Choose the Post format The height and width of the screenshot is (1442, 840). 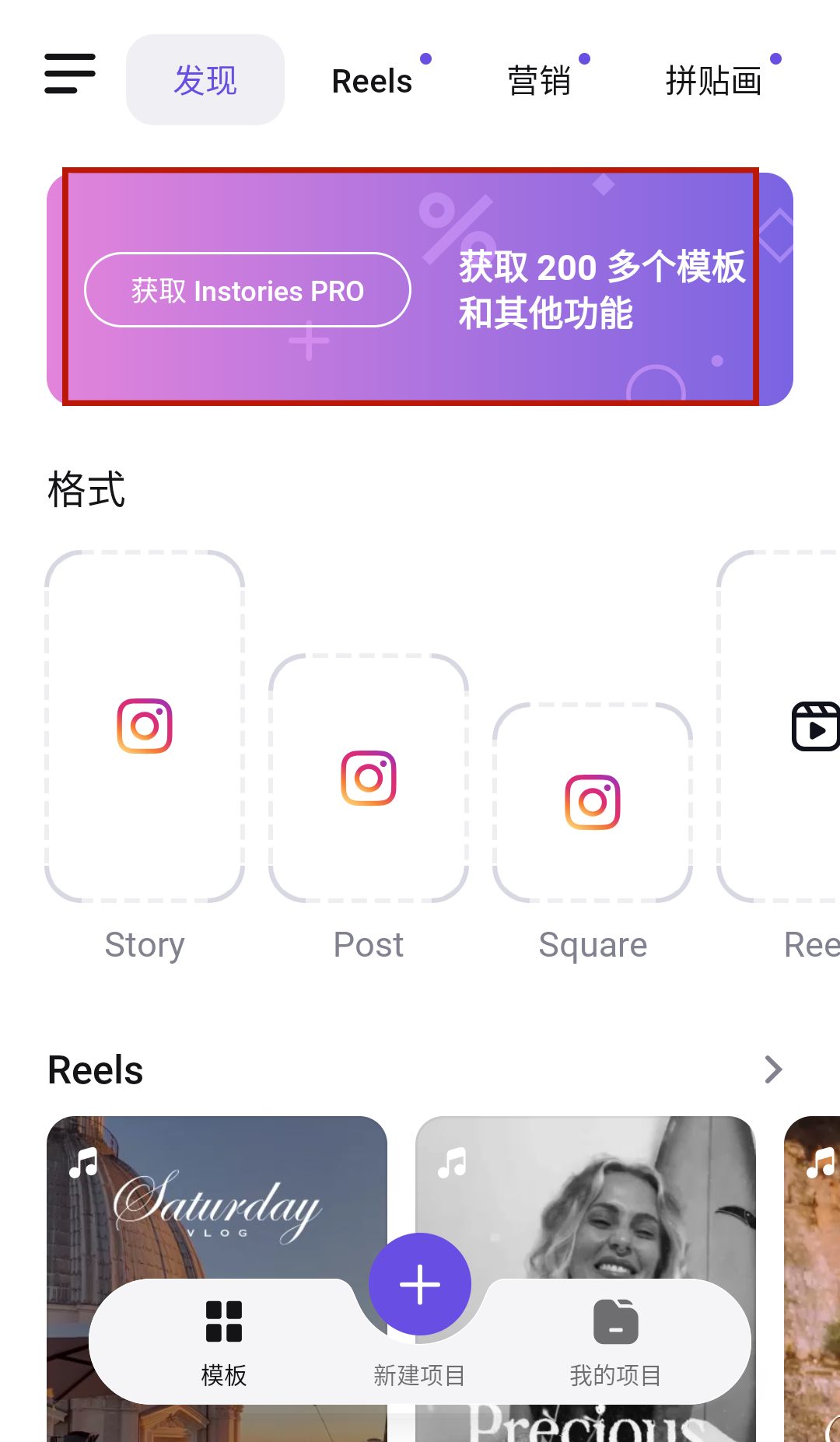pyautogui.click(x=369, y=778)
